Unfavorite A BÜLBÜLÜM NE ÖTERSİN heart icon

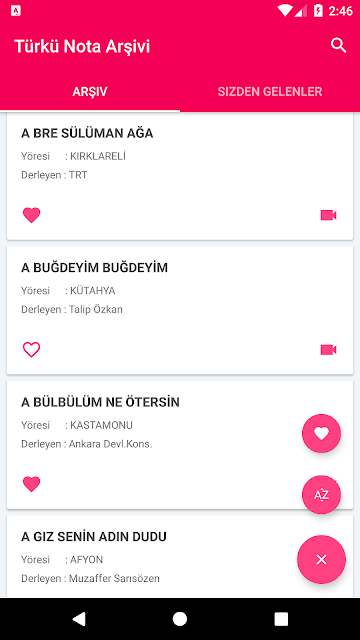tap(31, 484)
